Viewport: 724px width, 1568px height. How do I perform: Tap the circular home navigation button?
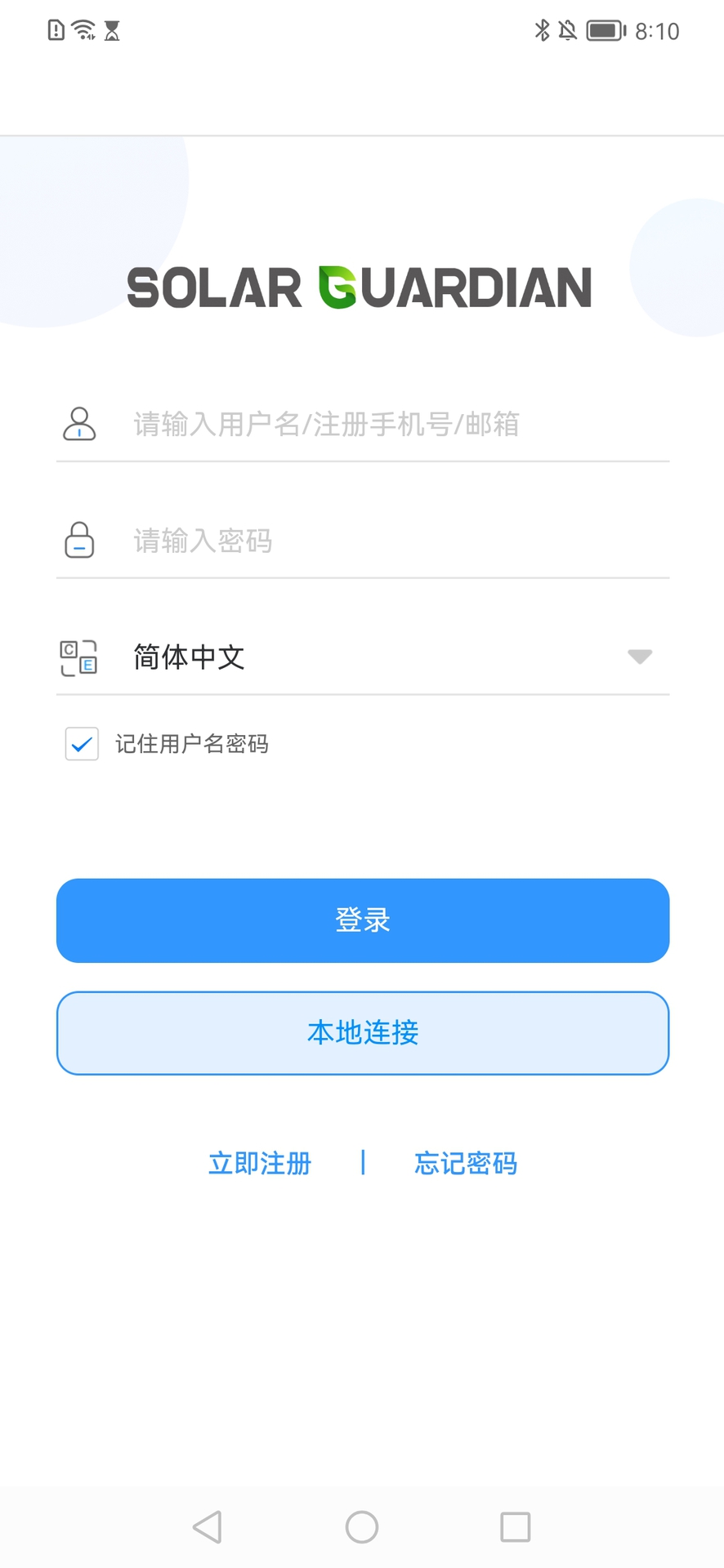(x=362, y=1526)
